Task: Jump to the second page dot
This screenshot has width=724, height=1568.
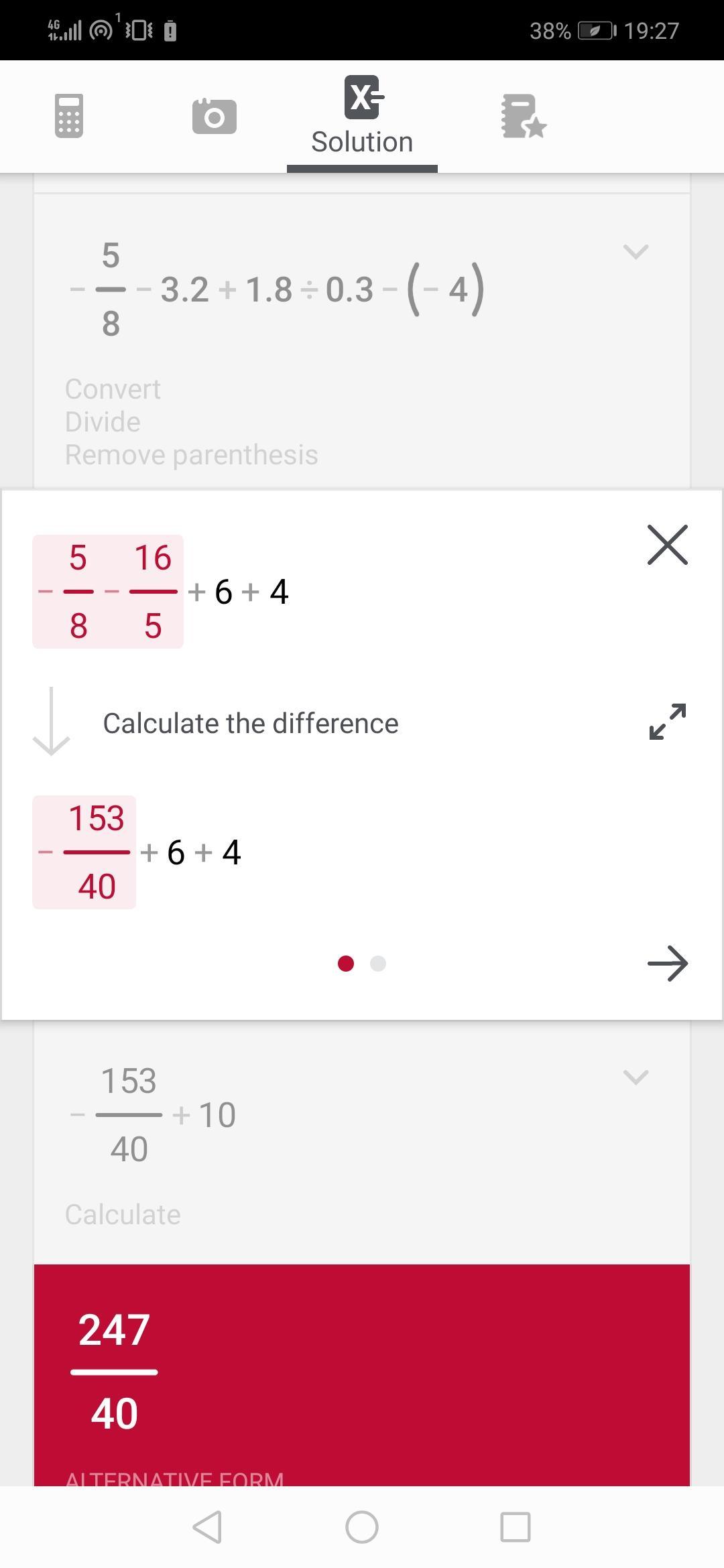Action: pyautogui.click(x=378, y=964)
